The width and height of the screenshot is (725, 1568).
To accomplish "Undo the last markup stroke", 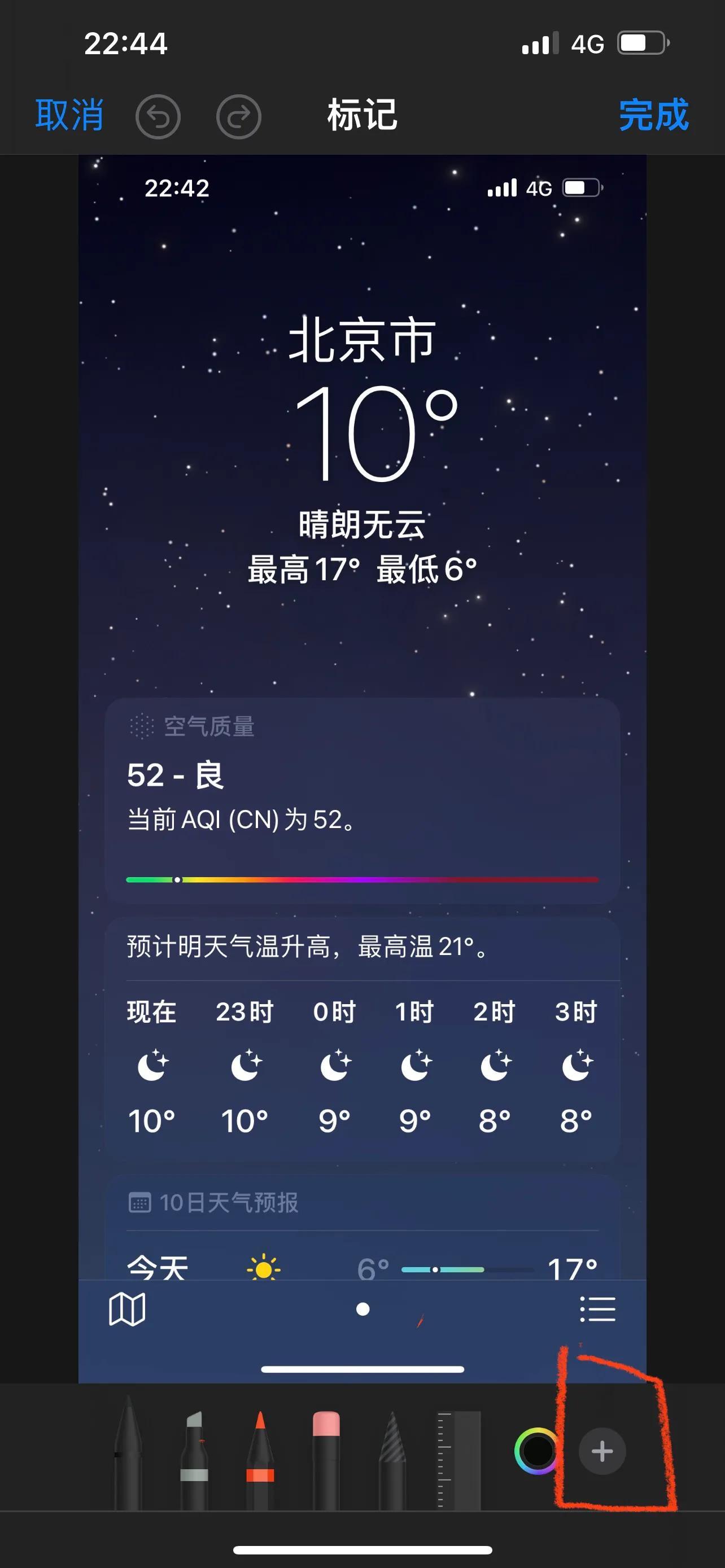I will (158, 116).
